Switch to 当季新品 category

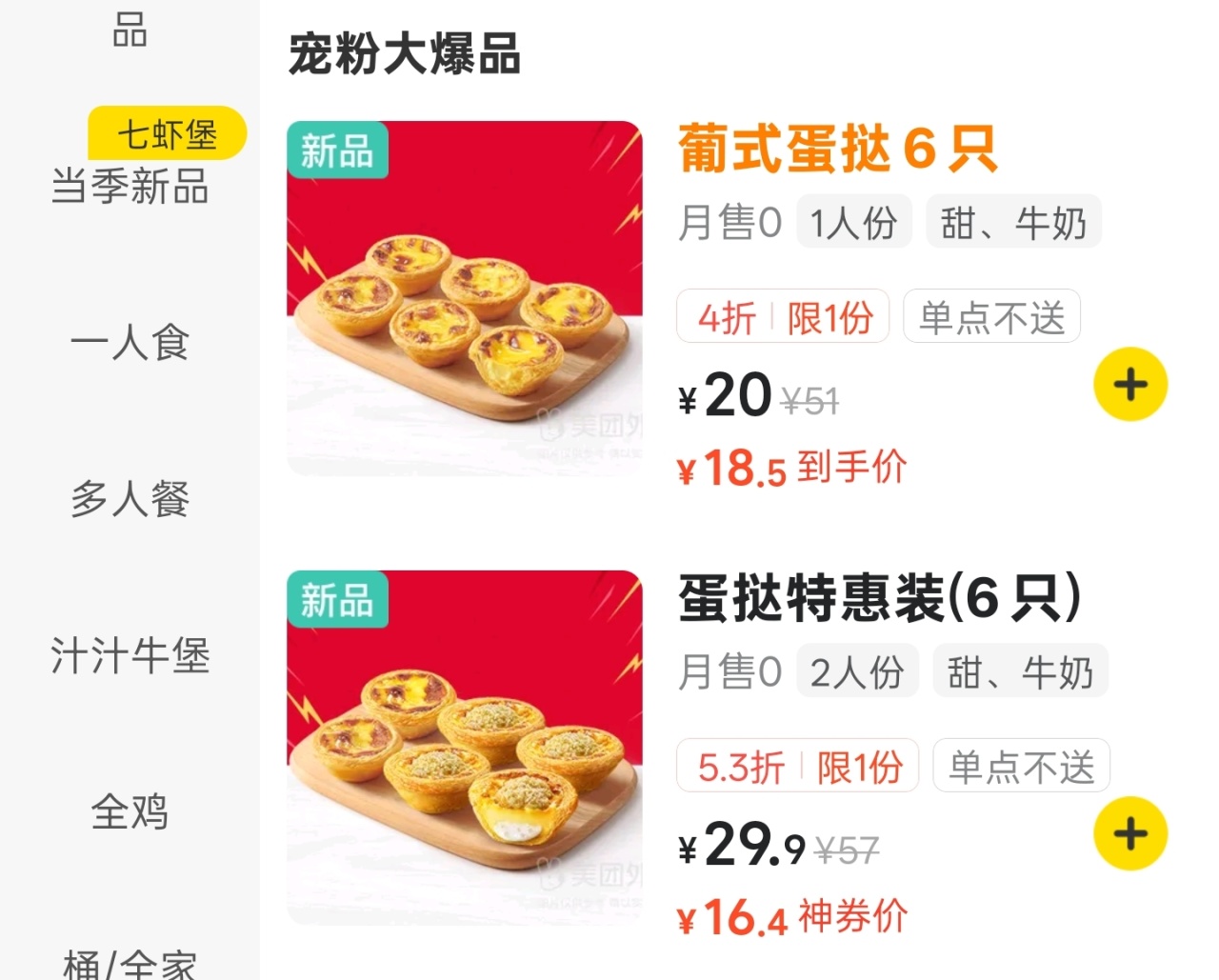point(130,186)
